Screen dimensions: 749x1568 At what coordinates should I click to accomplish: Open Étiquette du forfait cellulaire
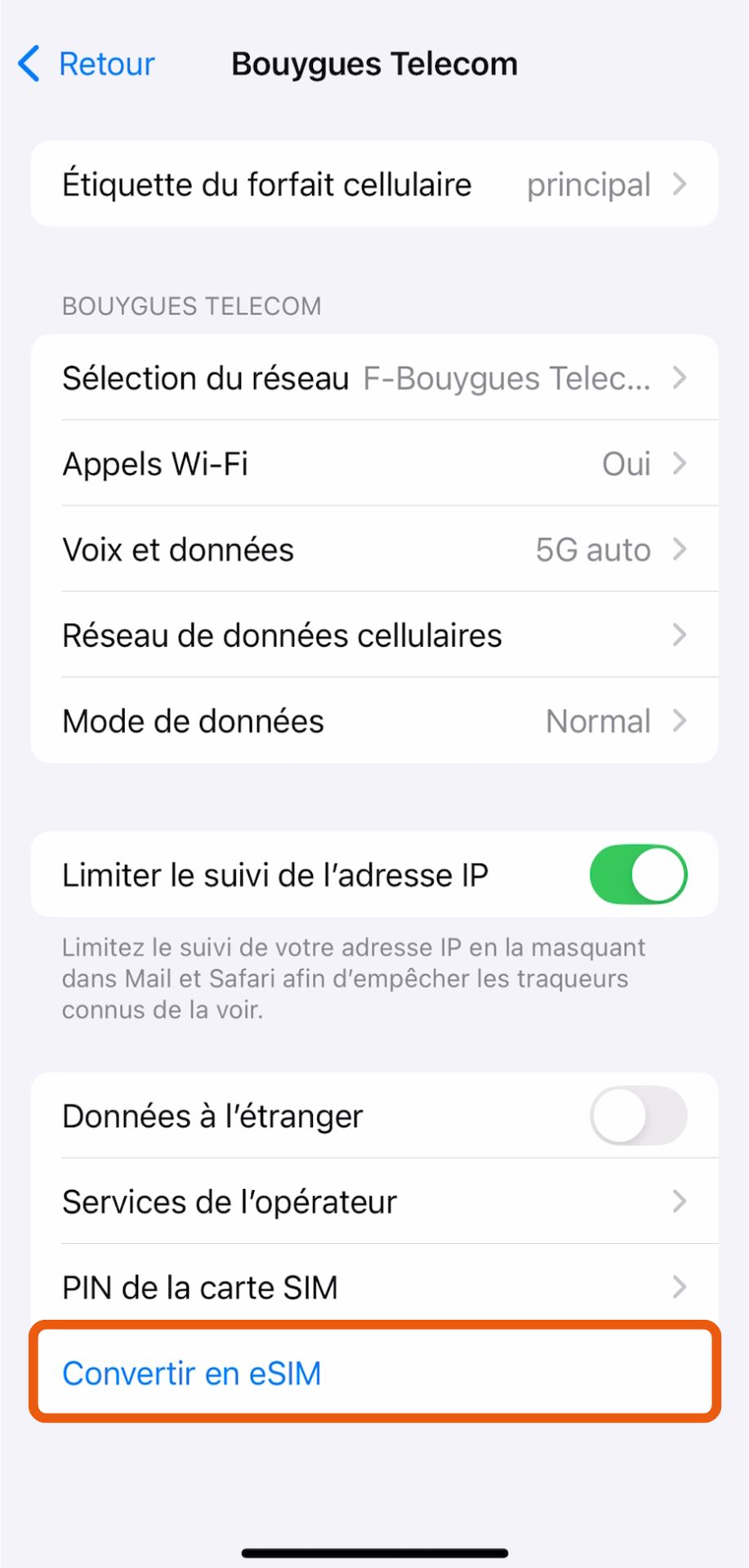[x=374, y=184]
